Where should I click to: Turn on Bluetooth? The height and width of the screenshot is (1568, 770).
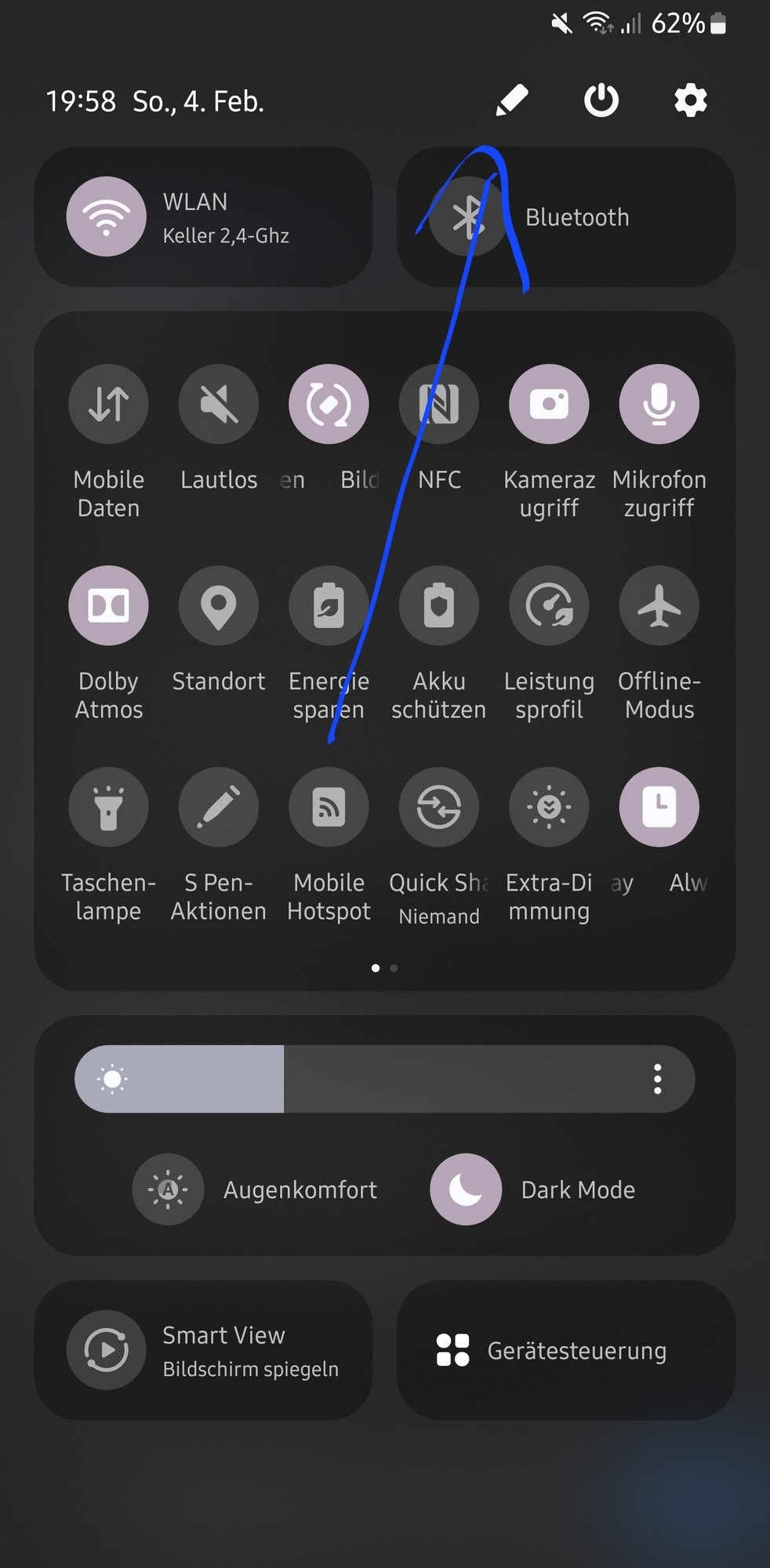tap(469, 216)
